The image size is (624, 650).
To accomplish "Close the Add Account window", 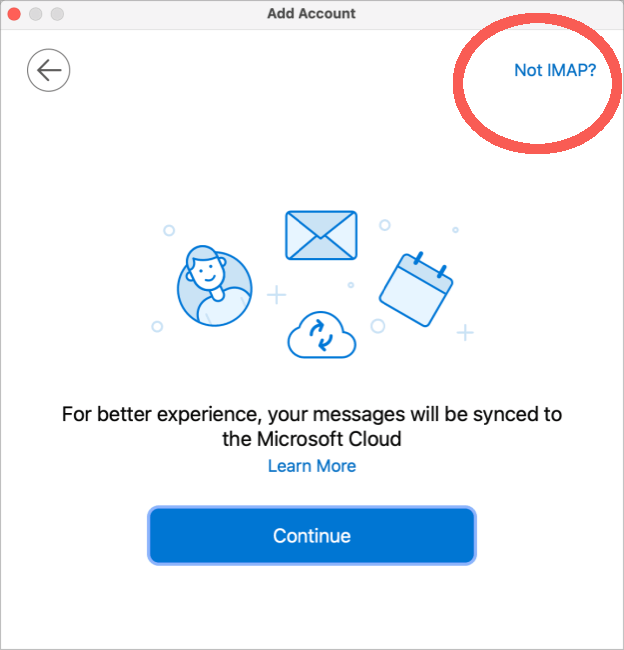I will point(14,14).
